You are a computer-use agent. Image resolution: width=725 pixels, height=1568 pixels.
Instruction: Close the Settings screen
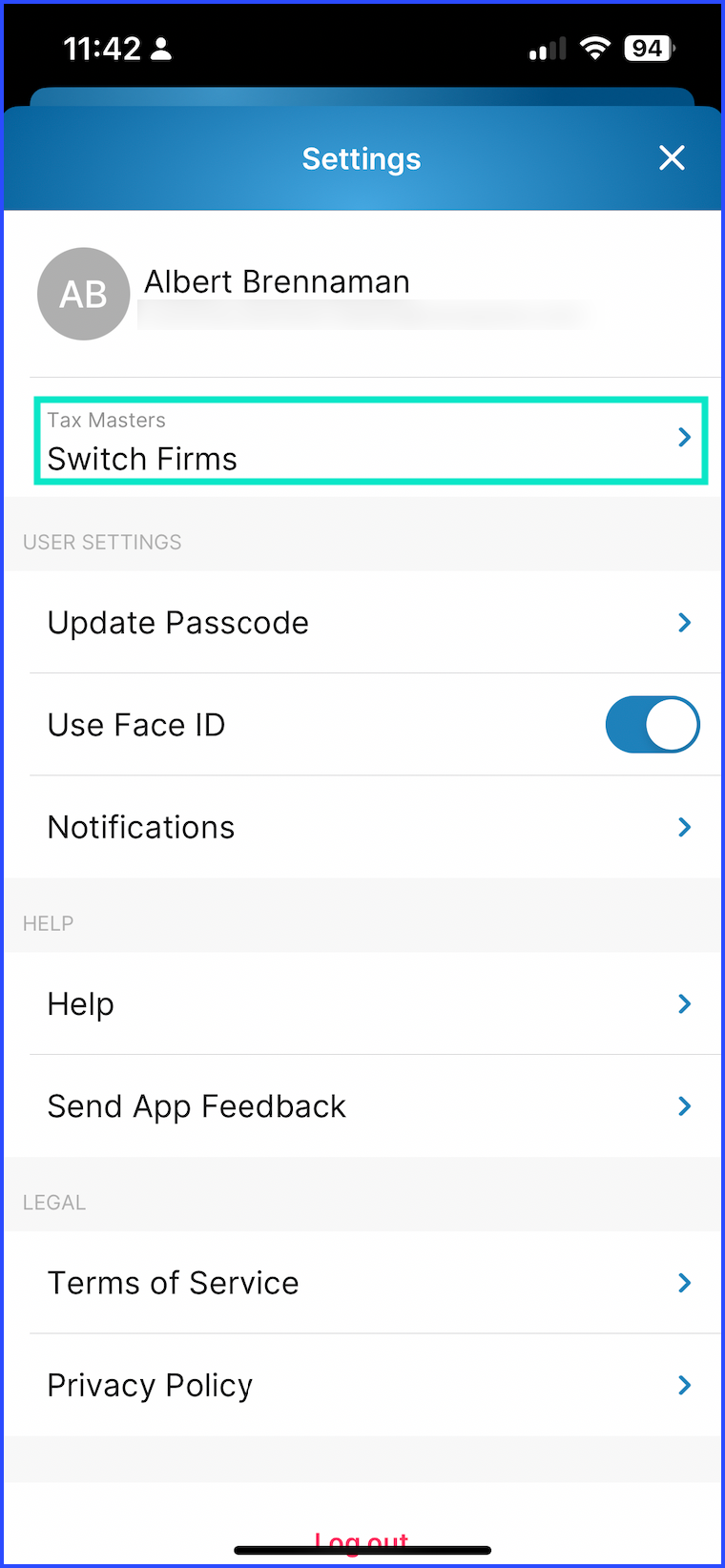[672, 158]
